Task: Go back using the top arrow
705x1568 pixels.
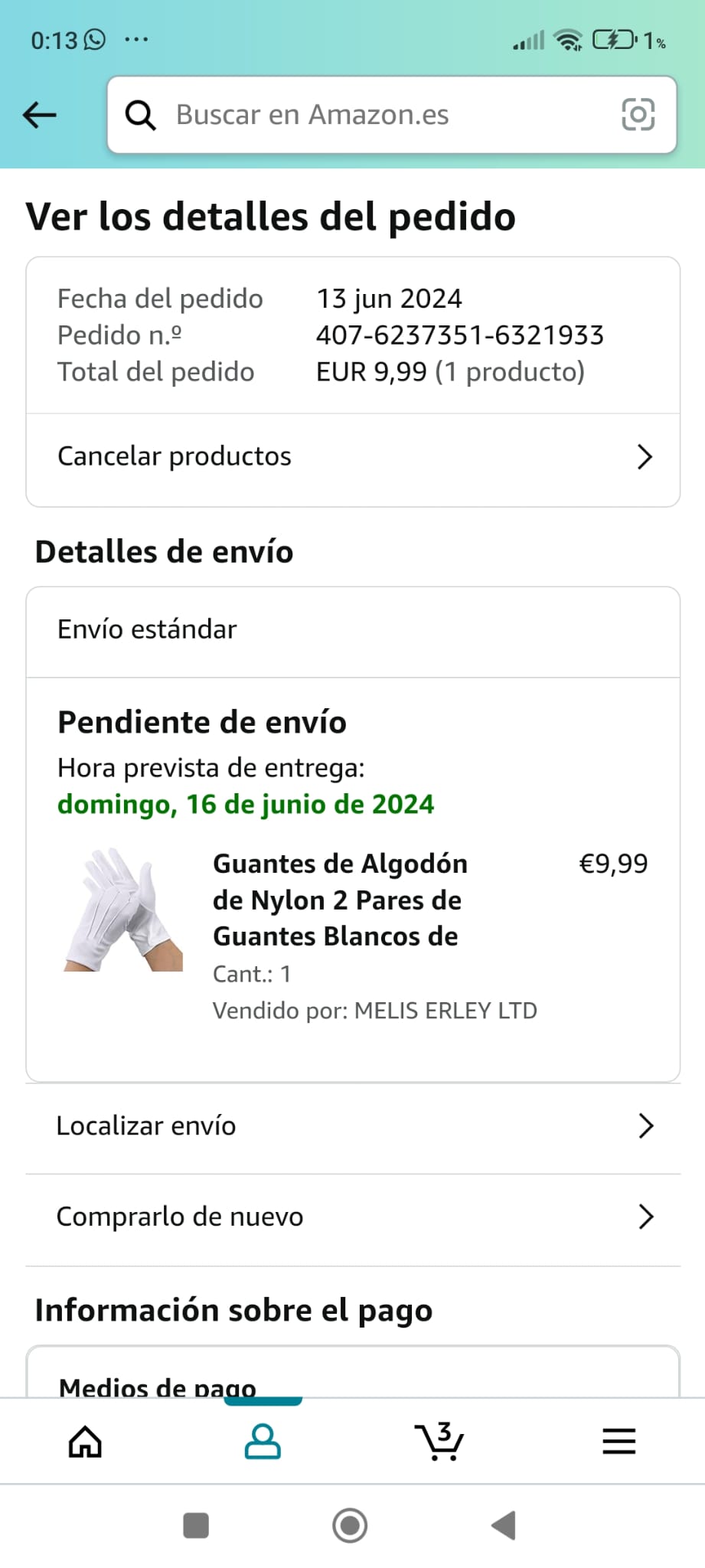Action: pyautogui.click(x=40, y=115)
